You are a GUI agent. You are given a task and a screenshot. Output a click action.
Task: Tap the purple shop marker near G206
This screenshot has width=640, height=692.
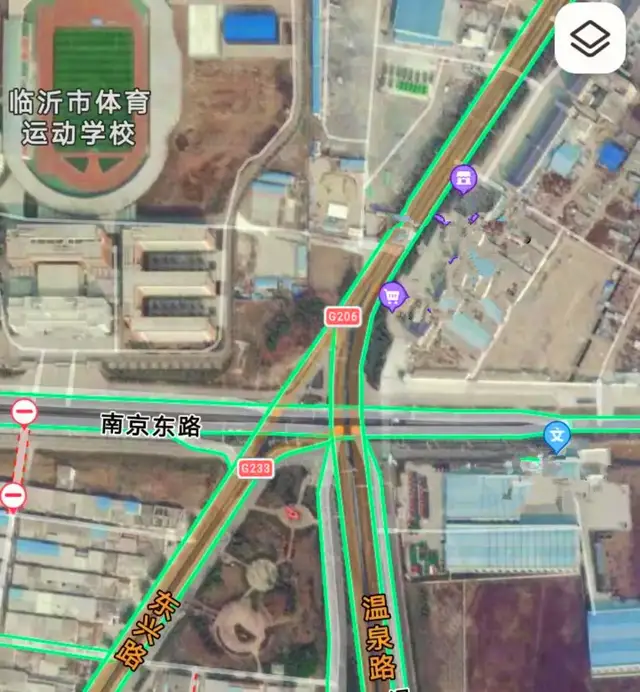pos(393,295)
